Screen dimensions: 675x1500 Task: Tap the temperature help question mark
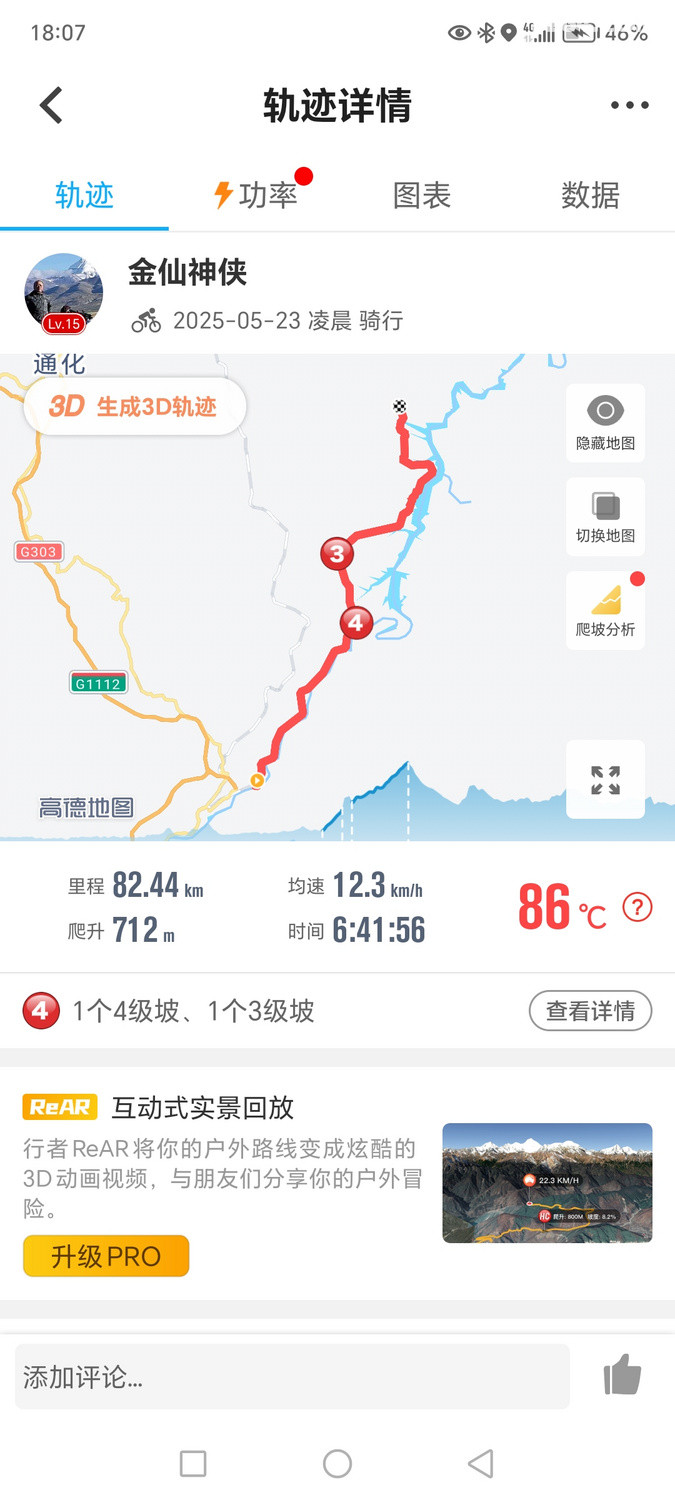pos(637,907)
